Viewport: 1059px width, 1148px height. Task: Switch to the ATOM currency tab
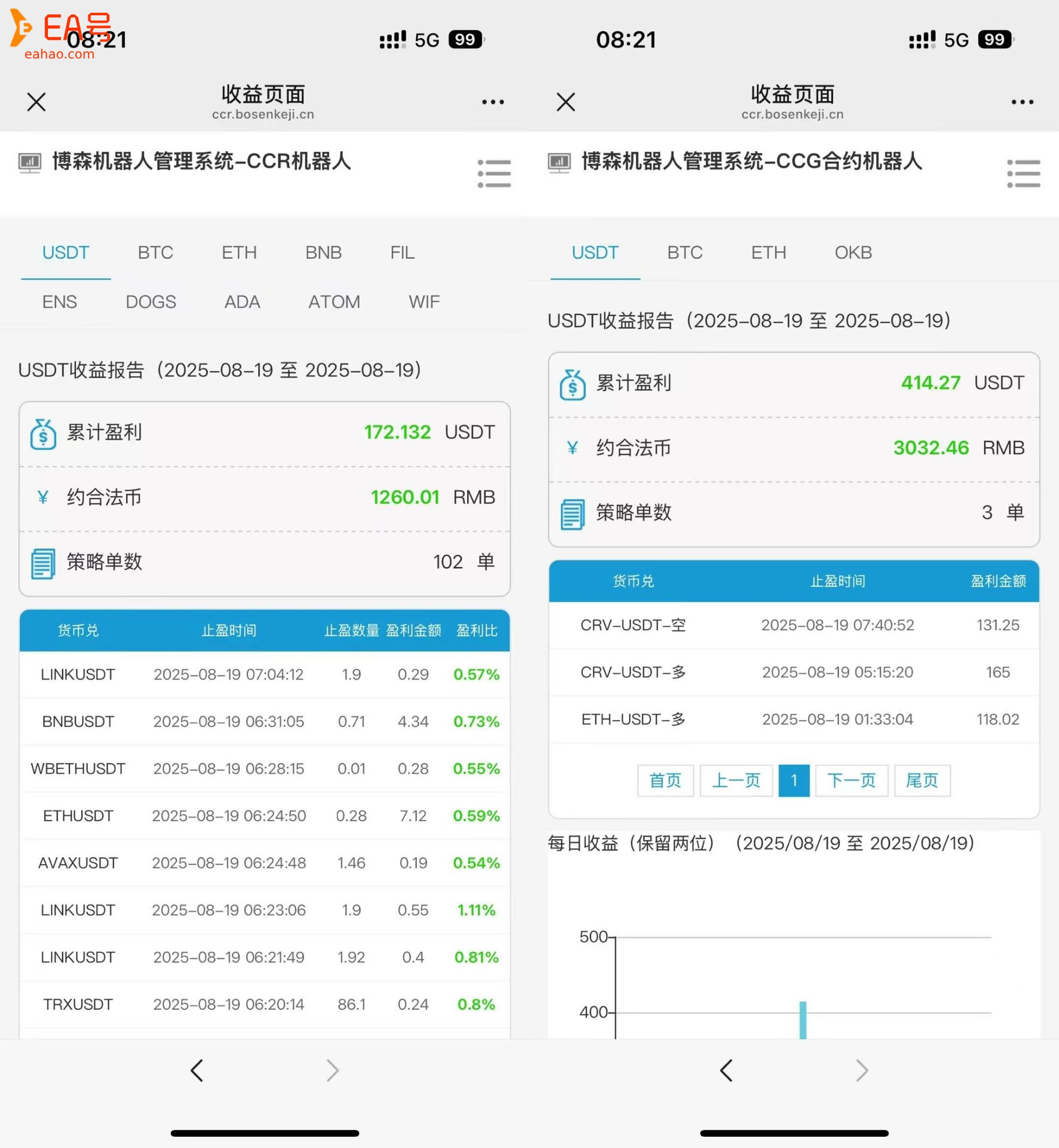click(x=334, y=301)
